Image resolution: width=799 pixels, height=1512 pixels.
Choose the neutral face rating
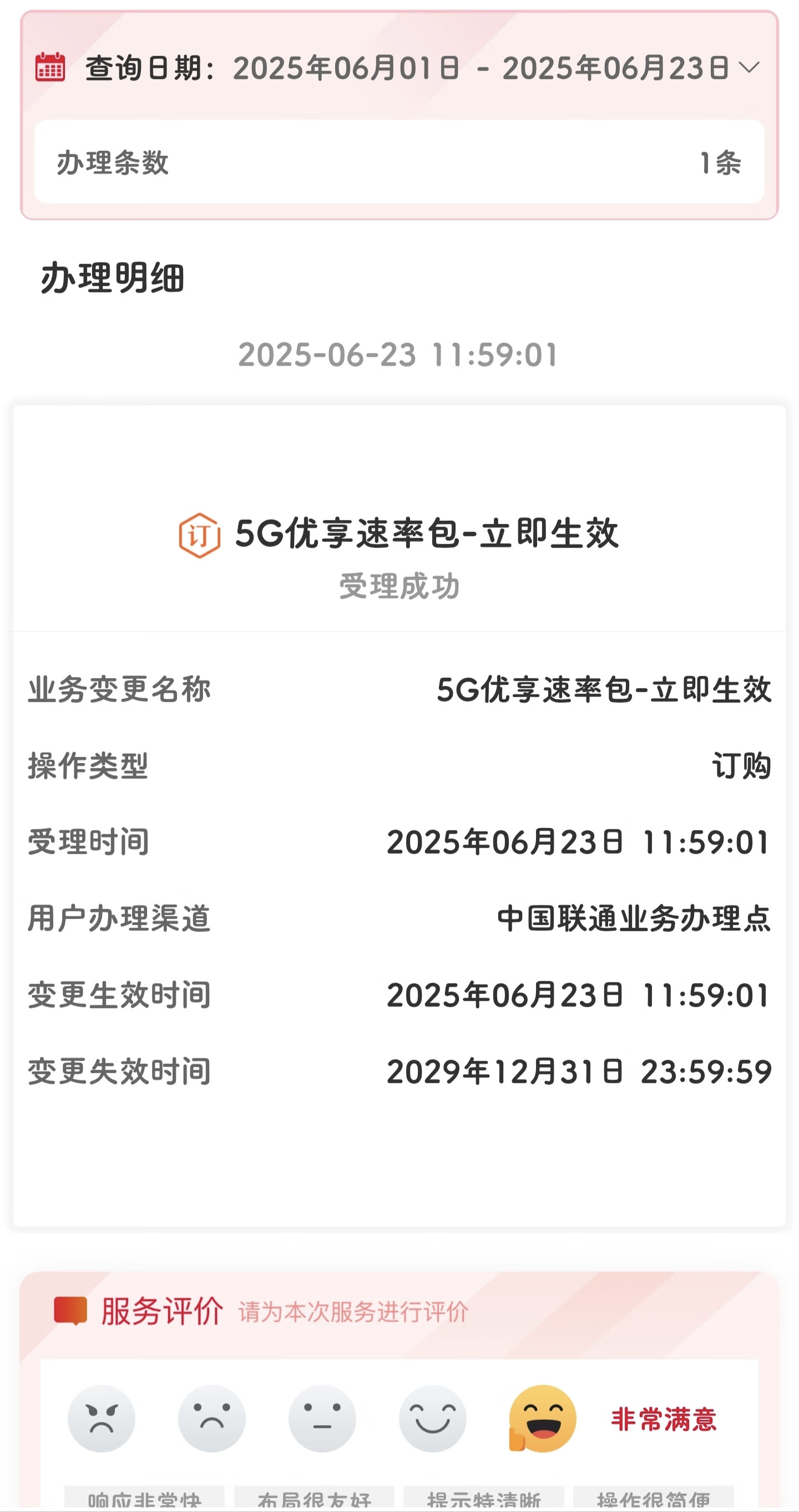click(322, 1419)
